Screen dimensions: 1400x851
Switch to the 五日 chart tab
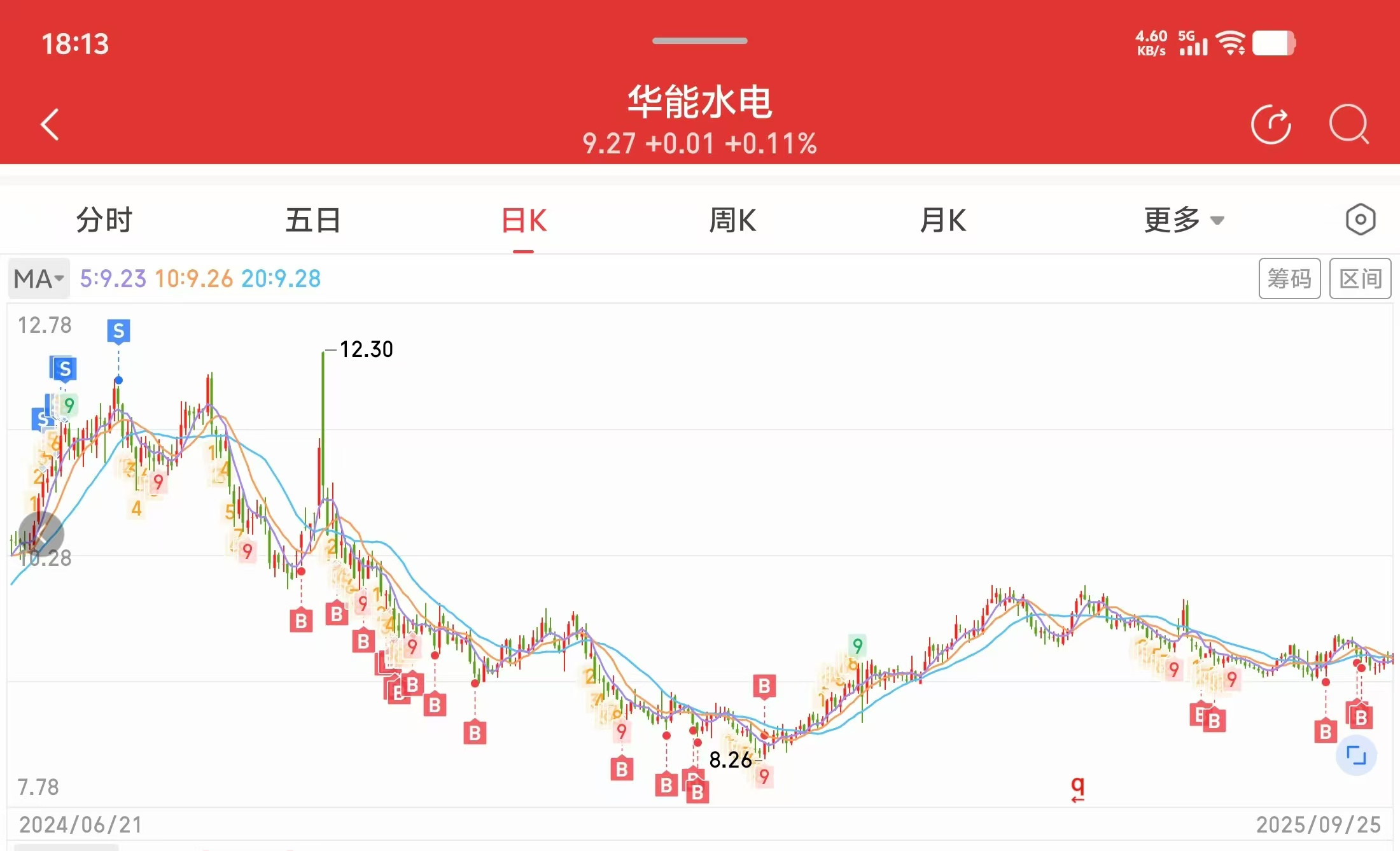(312, 220)
